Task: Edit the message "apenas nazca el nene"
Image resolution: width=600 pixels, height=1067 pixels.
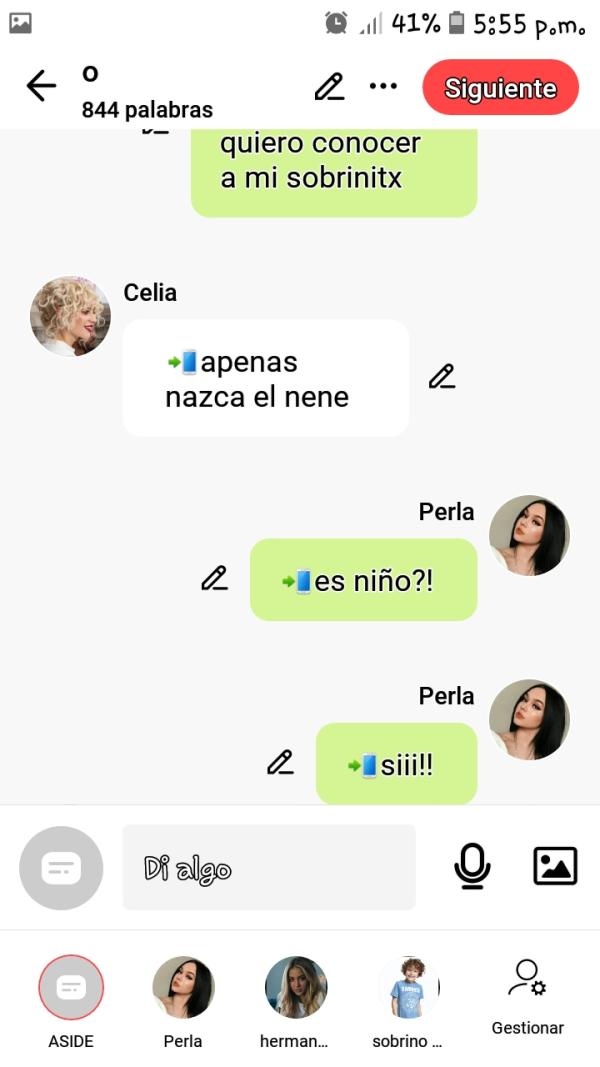Action: 442,377
